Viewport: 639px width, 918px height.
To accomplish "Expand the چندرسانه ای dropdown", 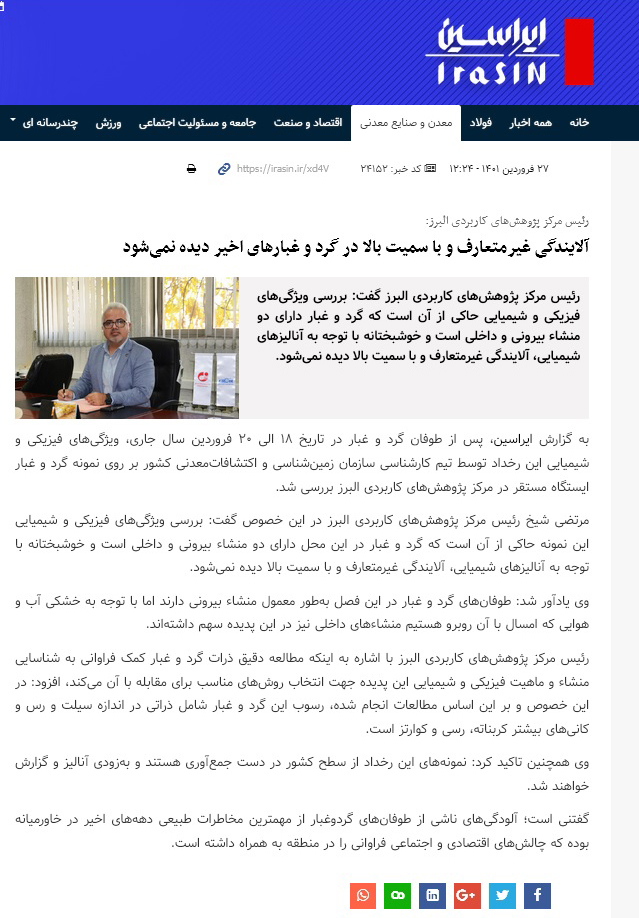I will [44, 122].
